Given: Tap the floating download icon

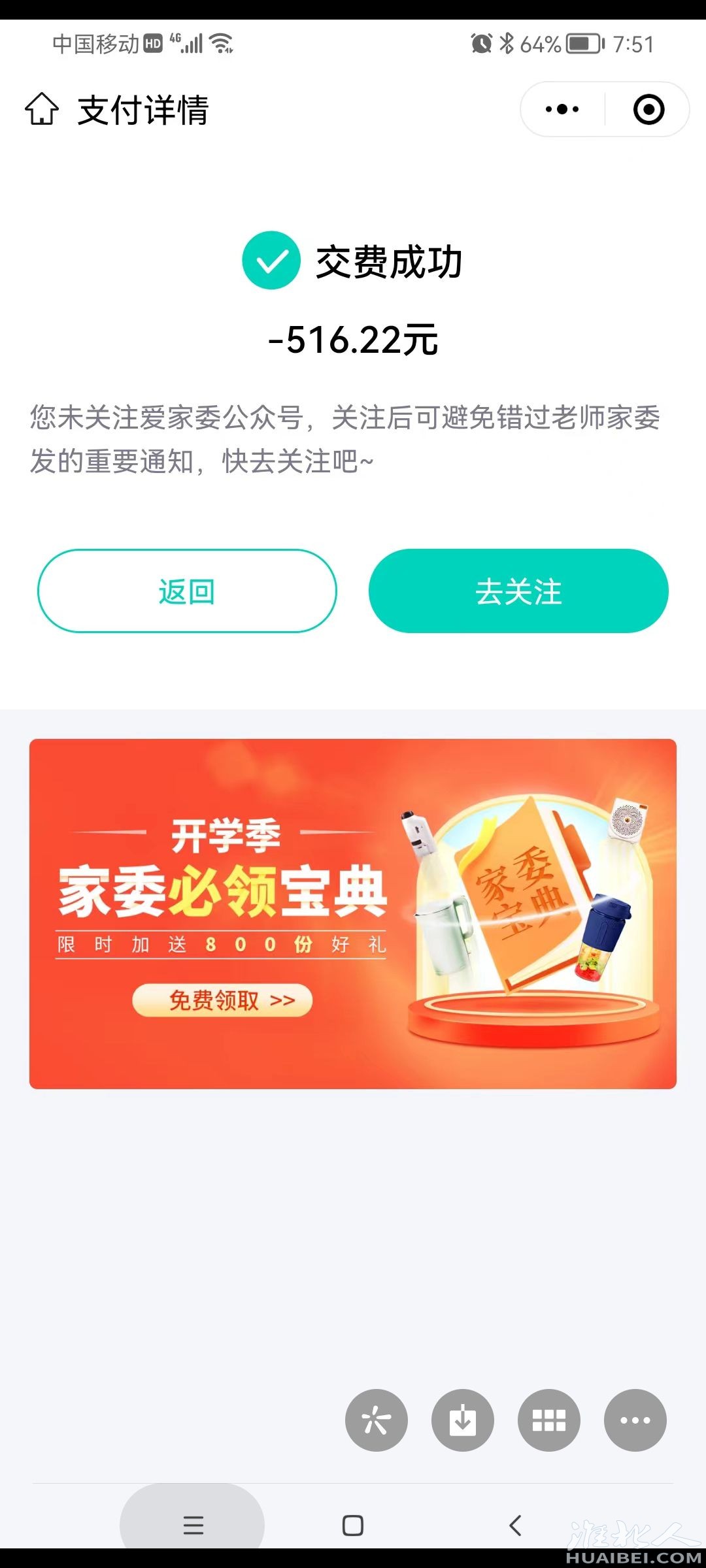Looking at the screenshot, I should point(463,1420).
